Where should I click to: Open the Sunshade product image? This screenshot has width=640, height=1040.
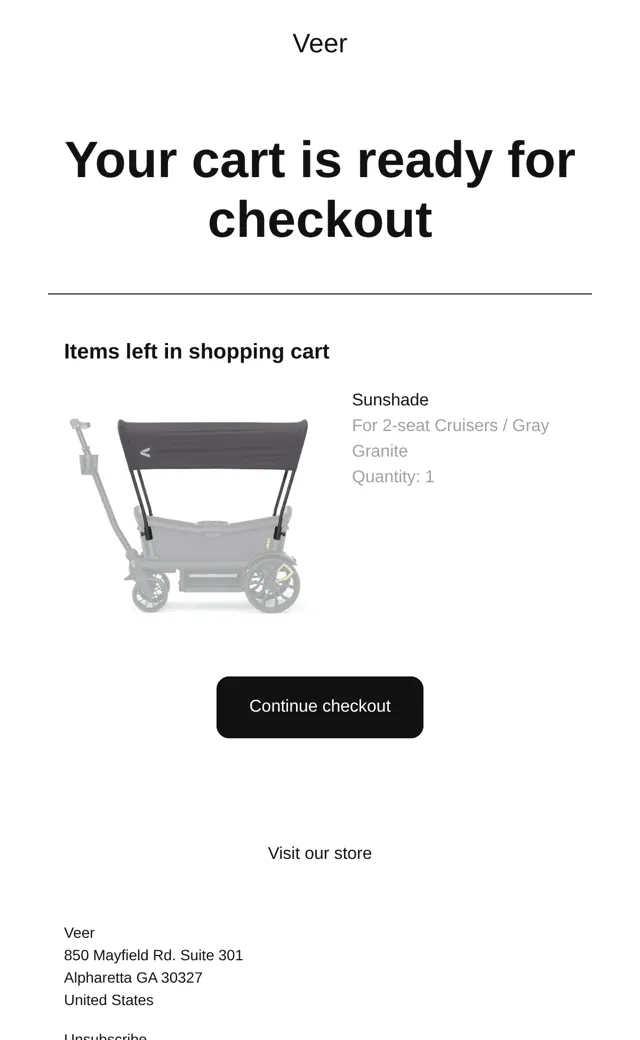click(x=188, y=514)
